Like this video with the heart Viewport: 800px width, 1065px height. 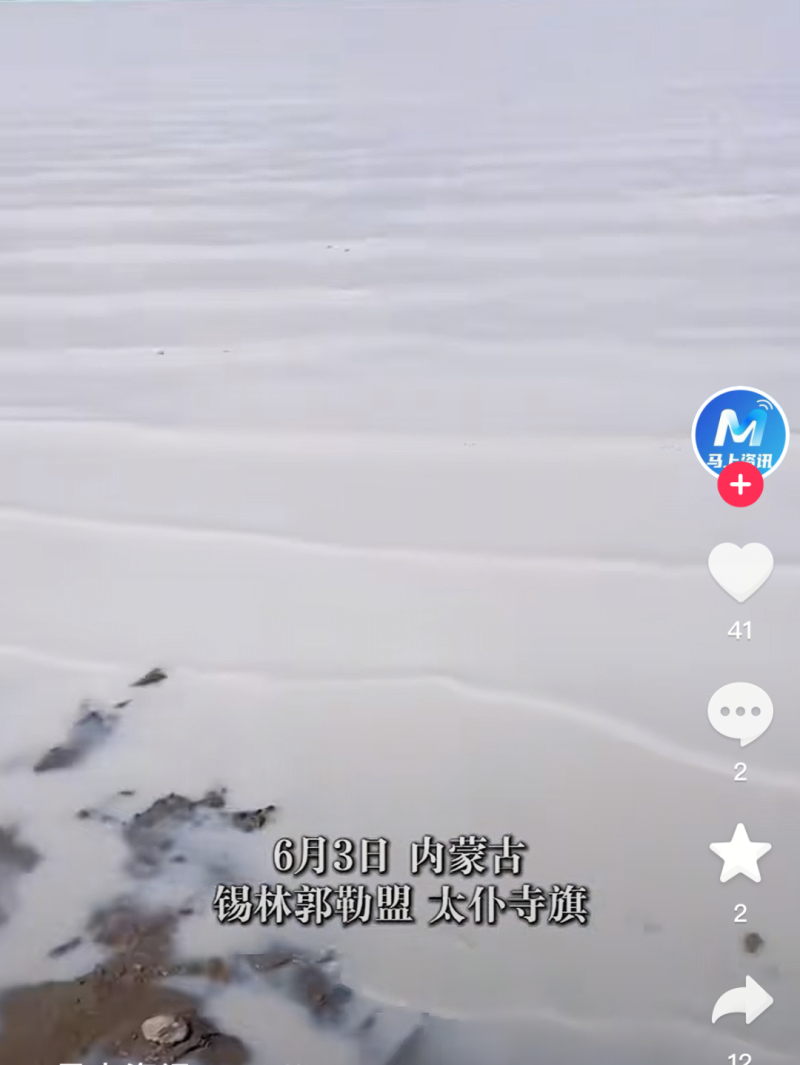click(x=740, y=571)
